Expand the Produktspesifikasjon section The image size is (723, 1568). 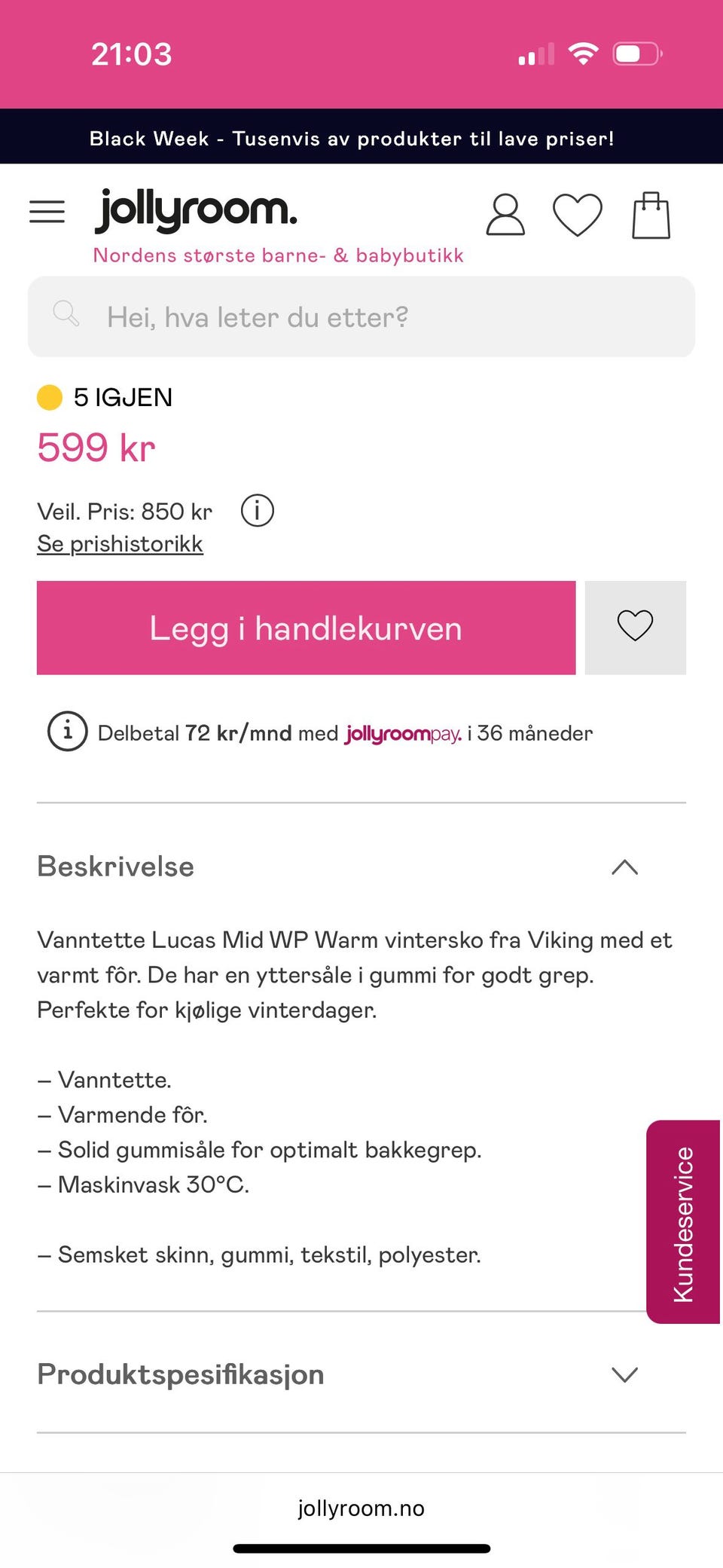pos(624,1374)
